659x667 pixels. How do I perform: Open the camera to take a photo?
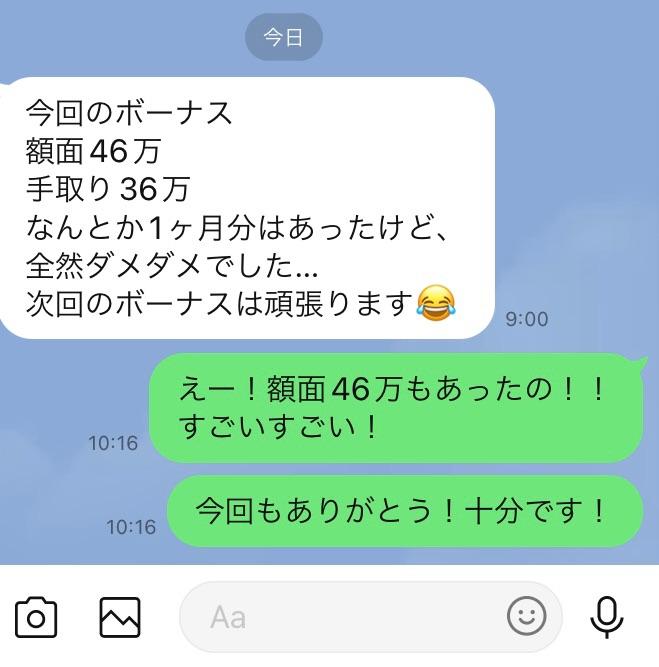37,617
